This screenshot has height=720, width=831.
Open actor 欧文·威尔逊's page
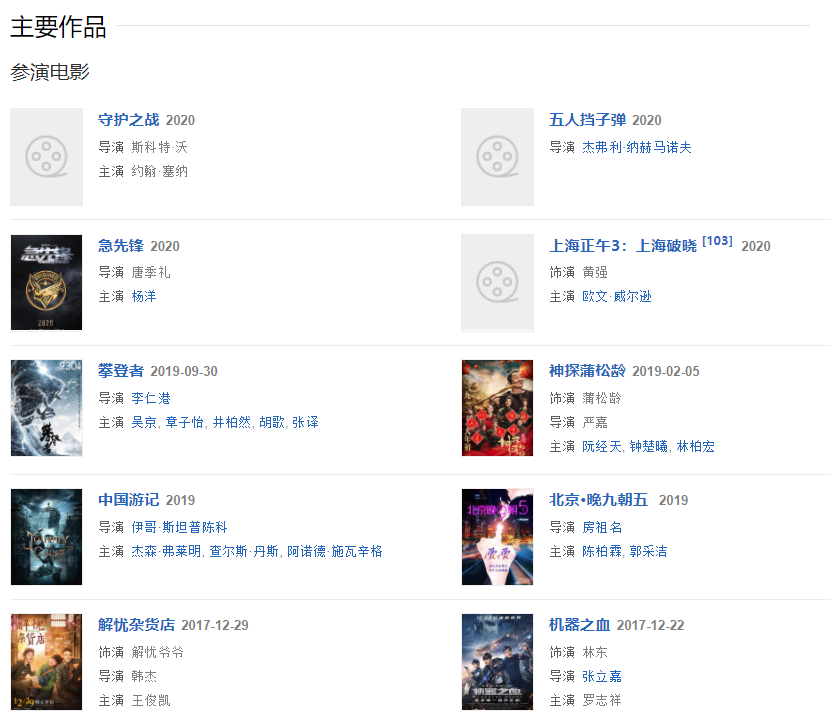(617, 296)
